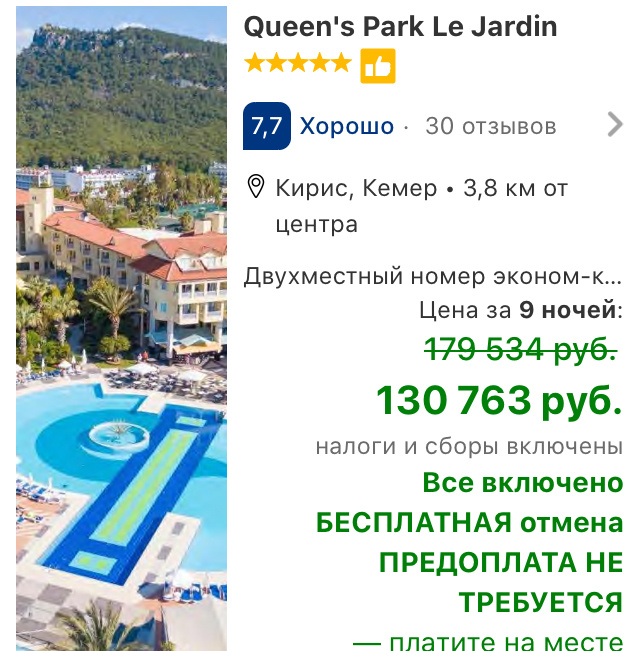Viewport: 640px width, 651px height.
Task: Tap the chevron arrow next to 30 отзывов
Action: [x=614, y=126]
